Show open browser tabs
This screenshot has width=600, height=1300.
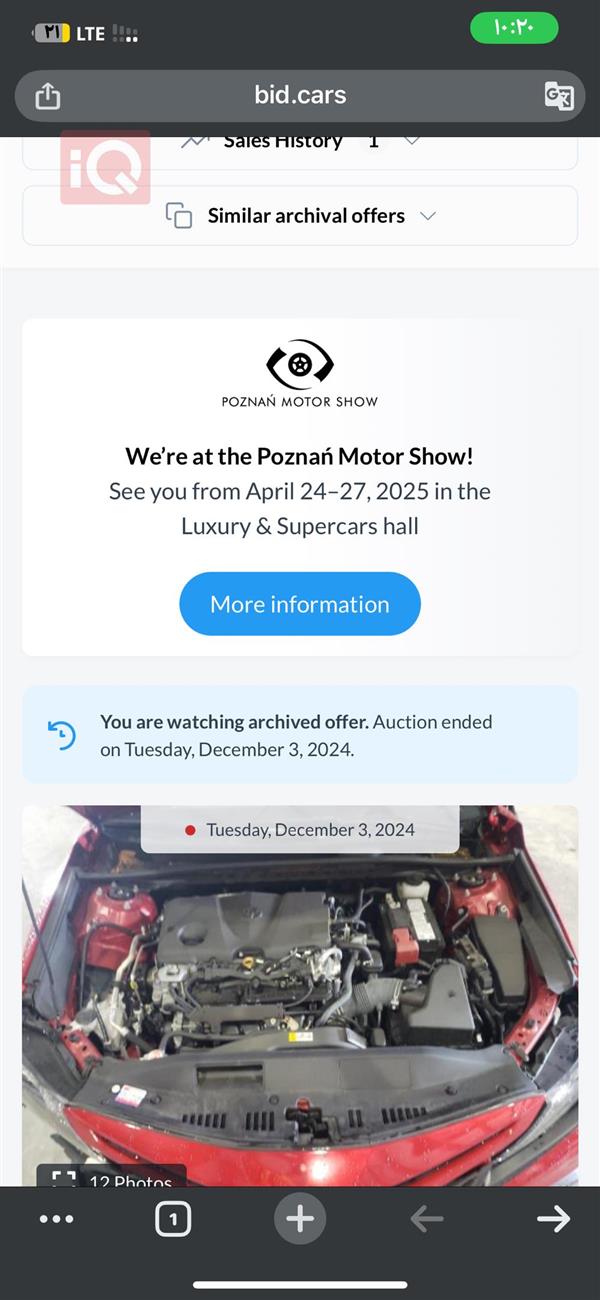click(173, 1219)
